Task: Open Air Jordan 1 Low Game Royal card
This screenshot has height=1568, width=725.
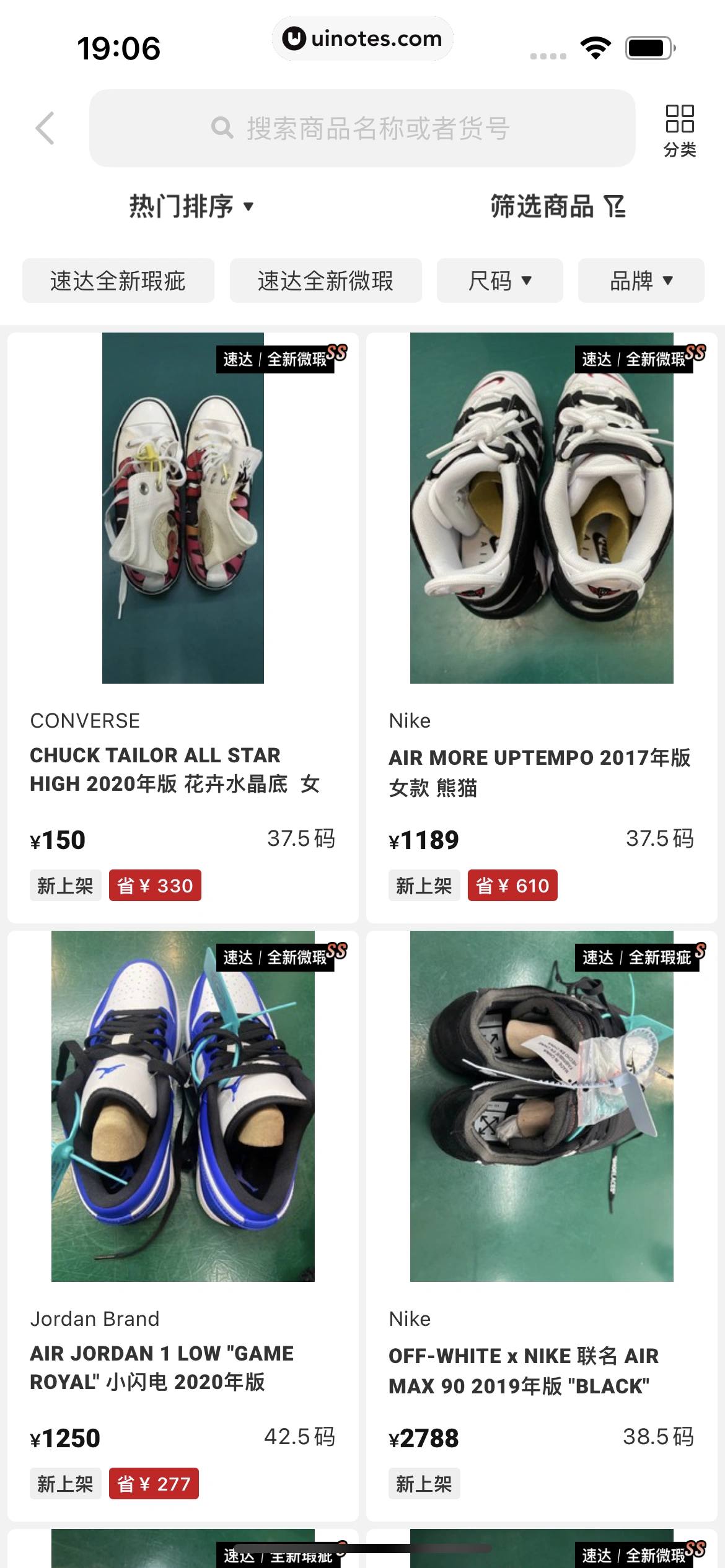Action: pos(183,1224)
